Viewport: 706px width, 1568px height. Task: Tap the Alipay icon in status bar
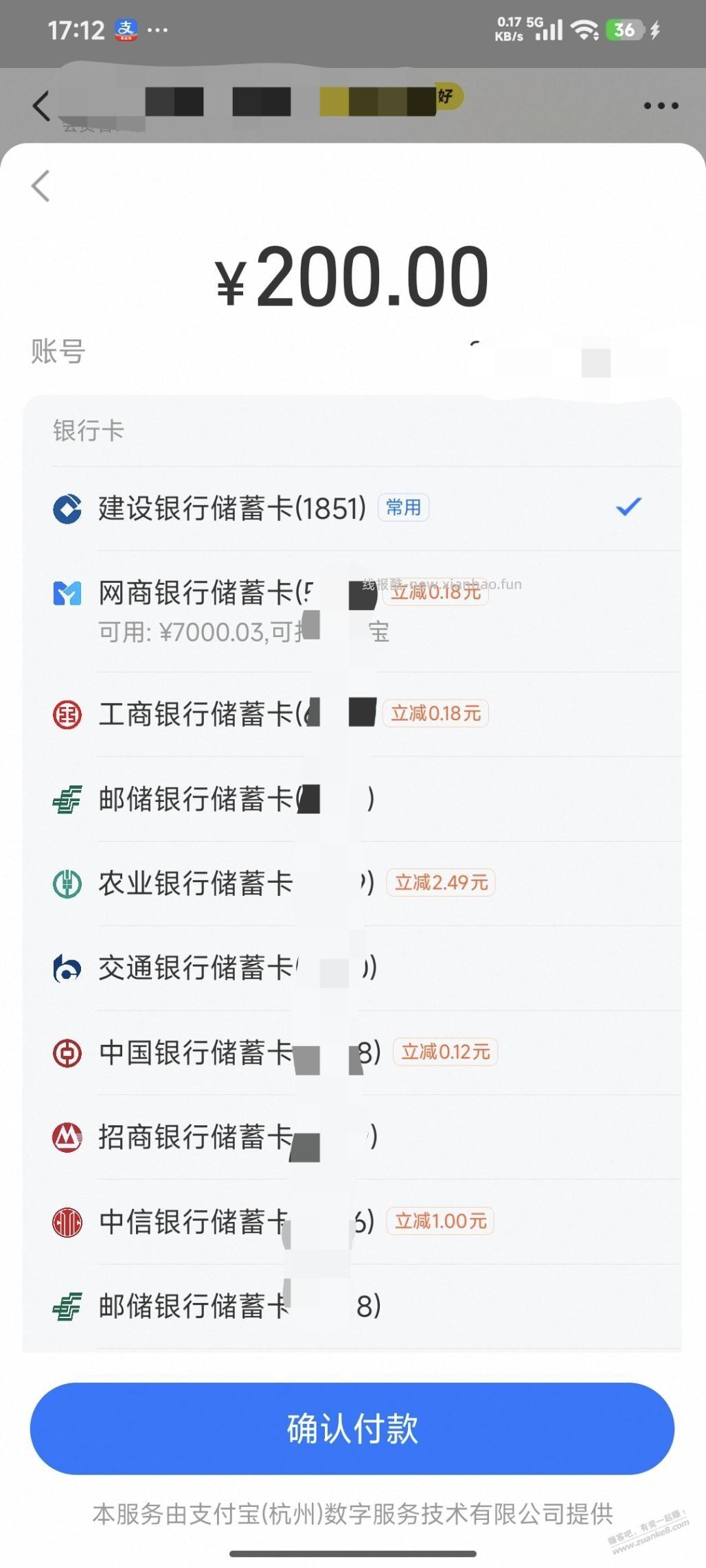126,29
